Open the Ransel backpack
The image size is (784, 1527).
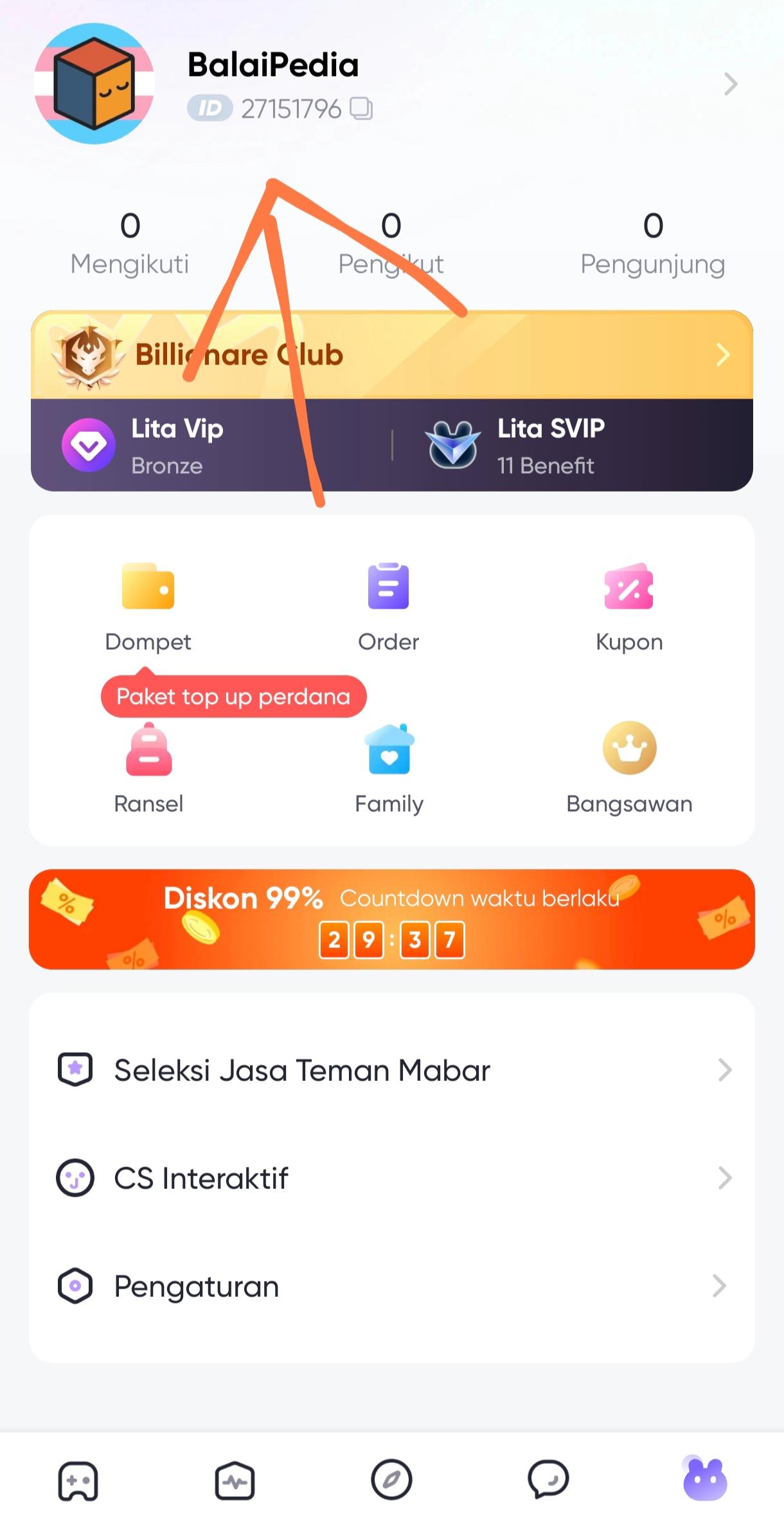(148, 768)
